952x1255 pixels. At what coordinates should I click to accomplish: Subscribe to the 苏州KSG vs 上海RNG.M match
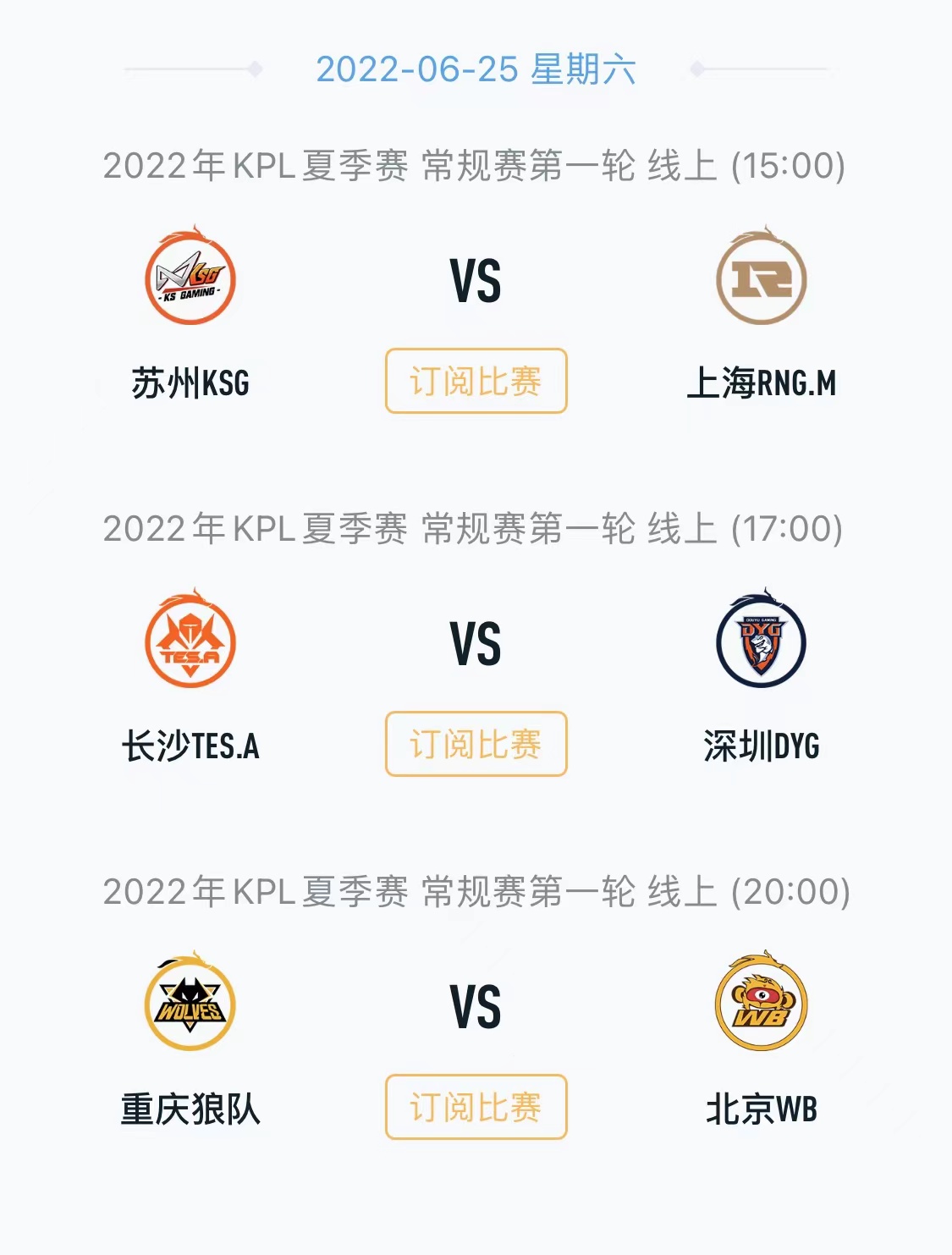476,381
